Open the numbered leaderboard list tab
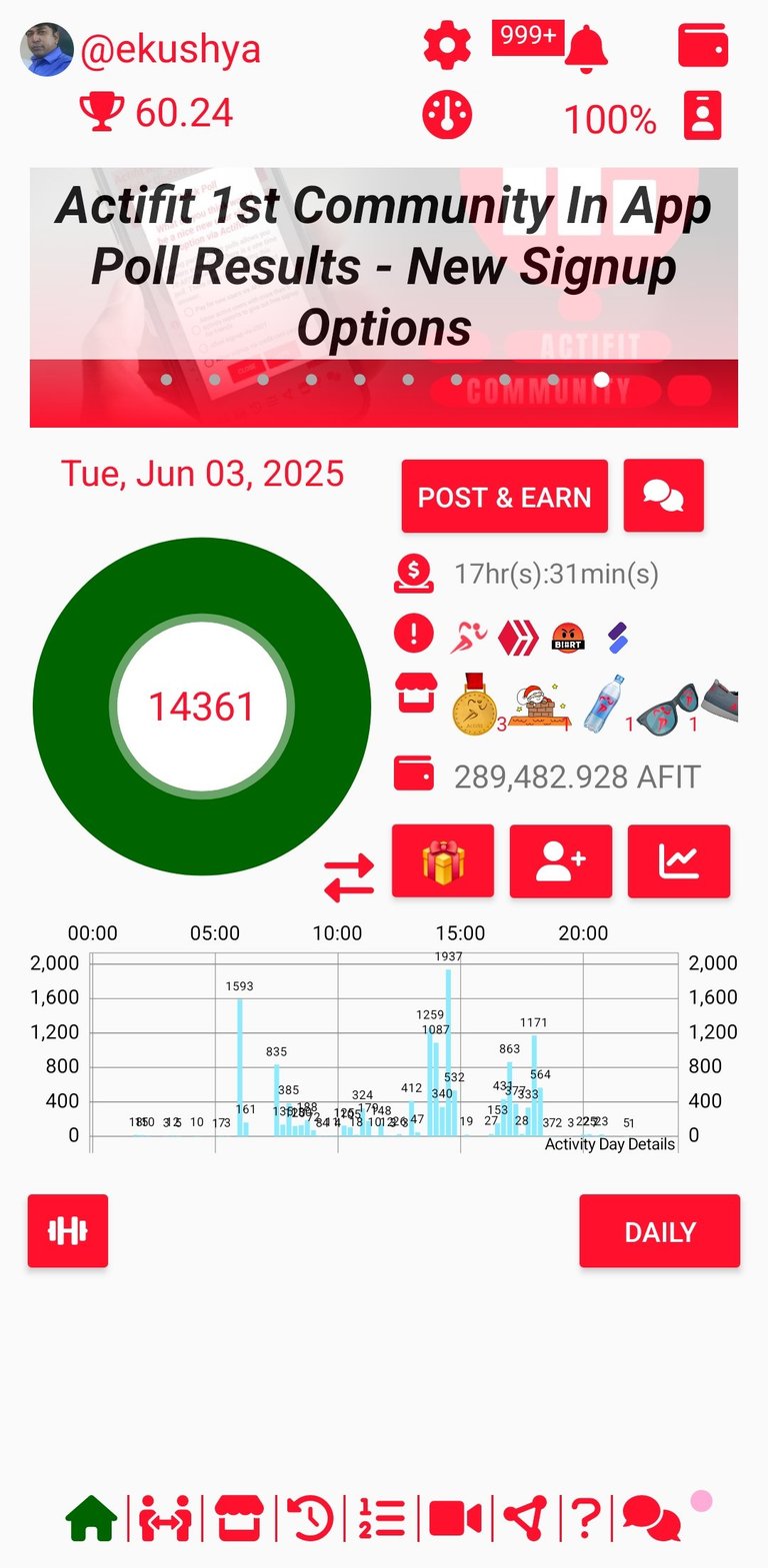The height and width of the screenshot is (1568, 768). pyautogui.click(x=382, y=1519)
